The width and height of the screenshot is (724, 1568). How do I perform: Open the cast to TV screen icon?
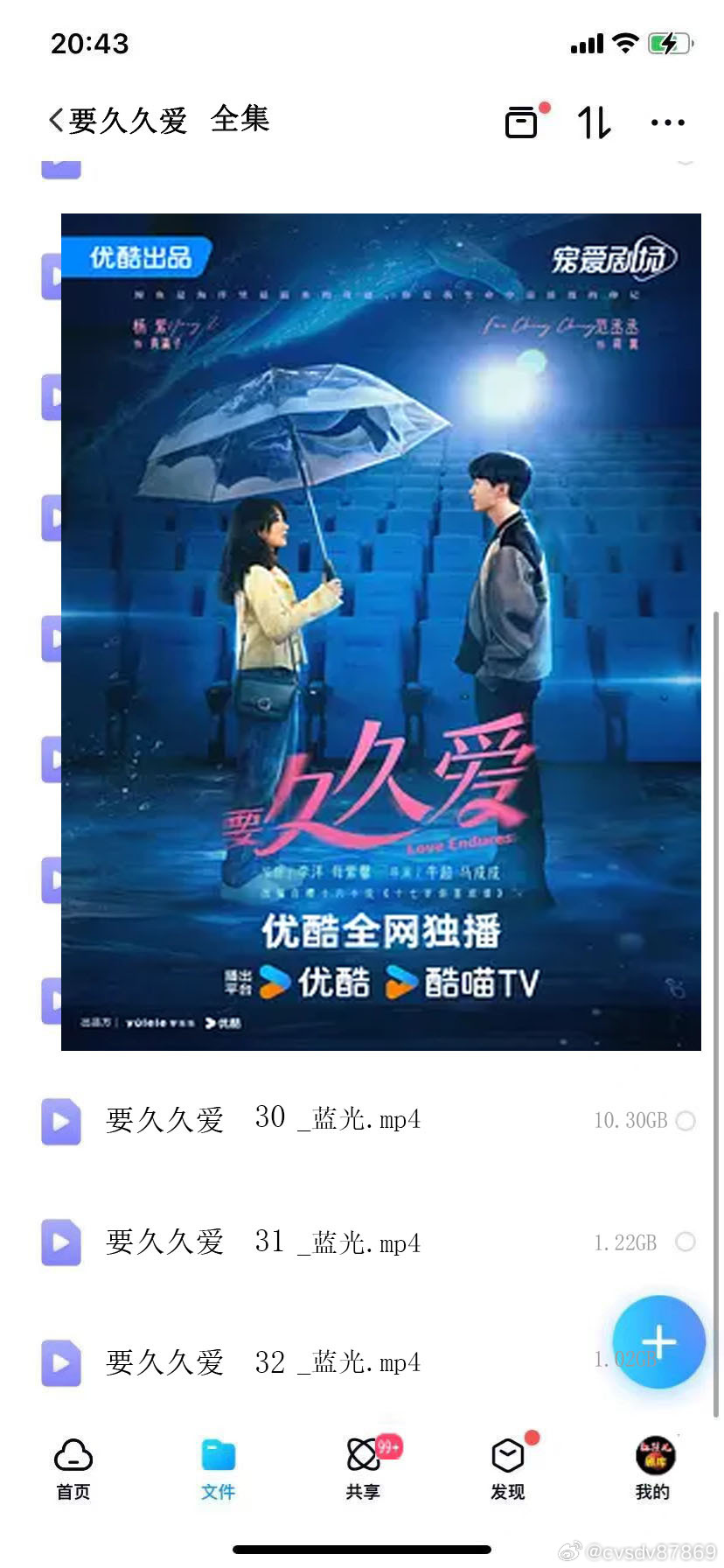(x=522, y=122)
